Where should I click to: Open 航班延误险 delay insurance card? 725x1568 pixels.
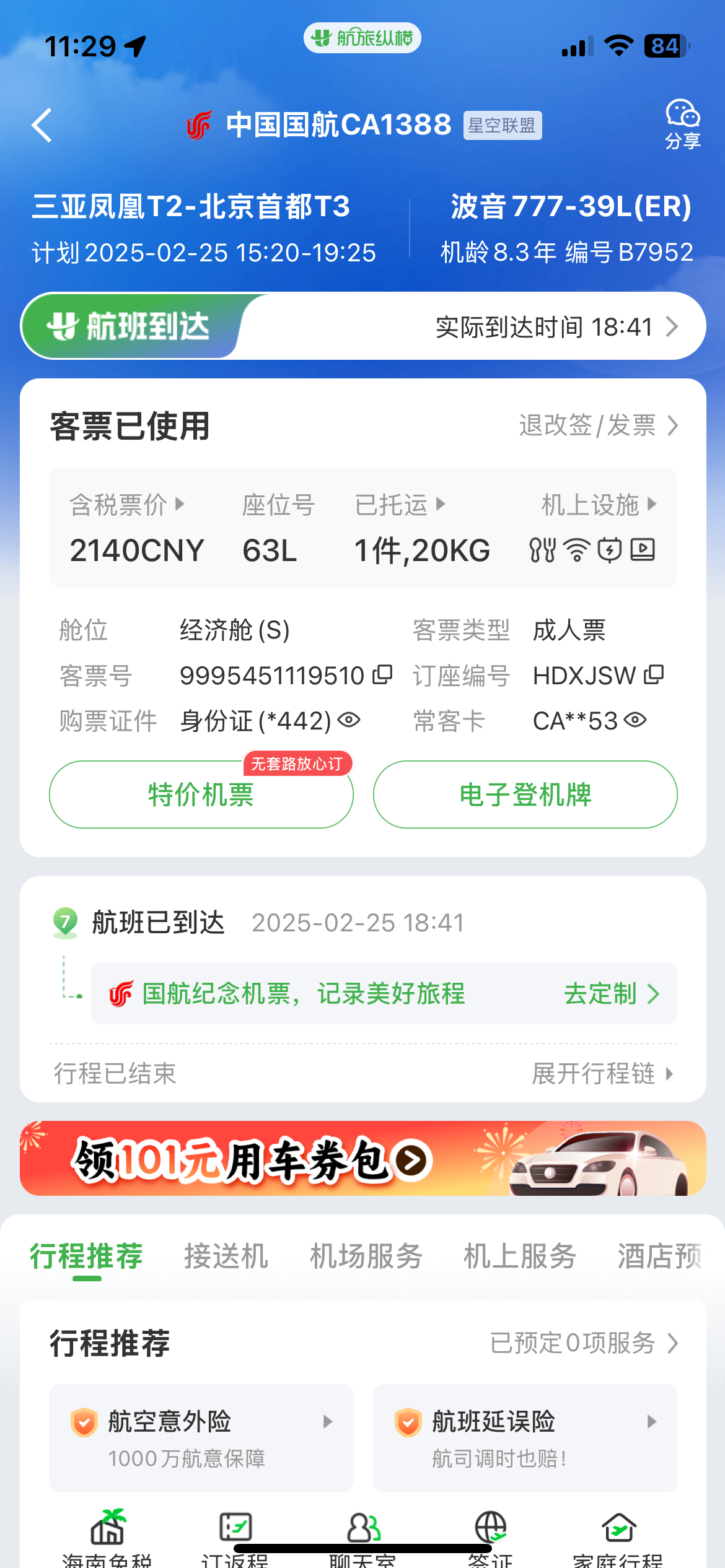[x=525, y=1437]
